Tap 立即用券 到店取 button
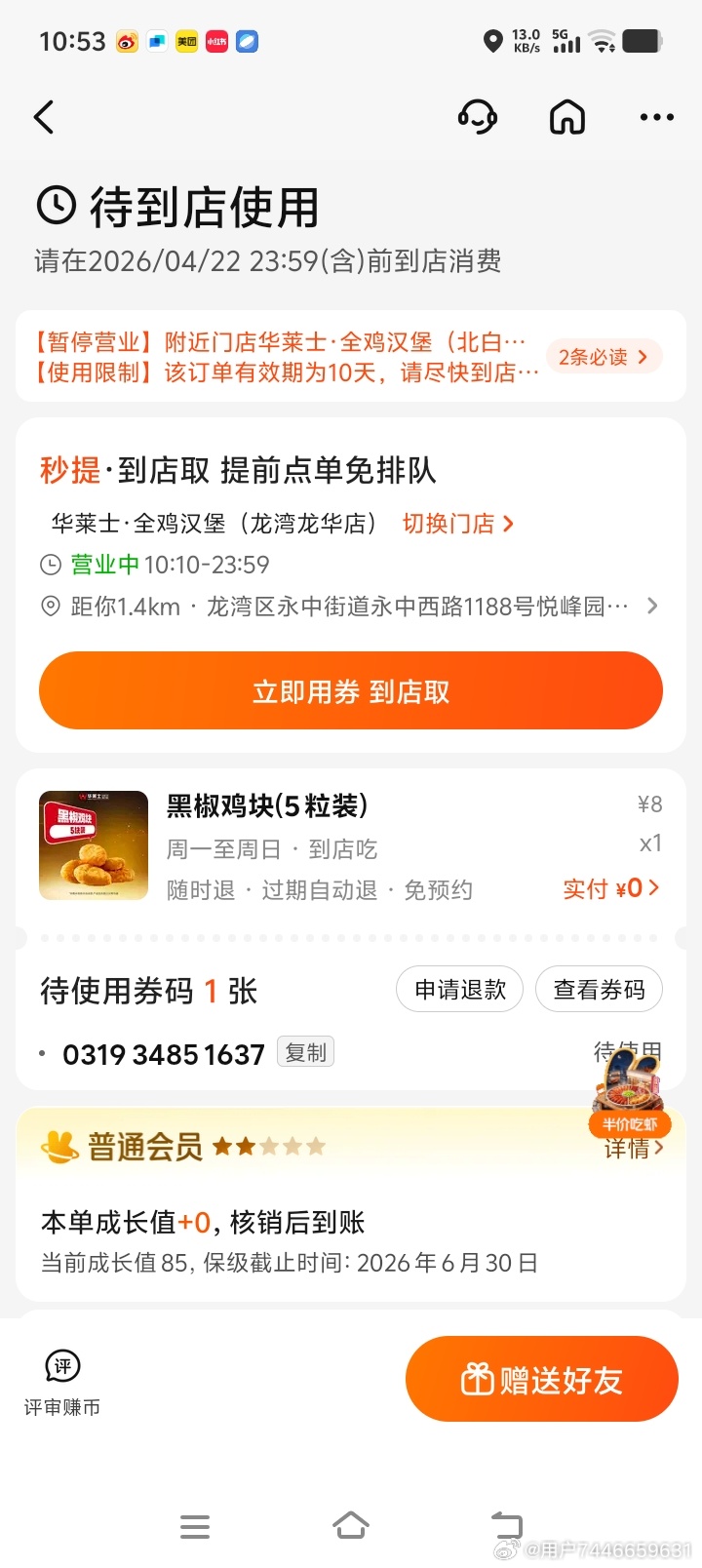Screen dimensions: 702x1568 coord(351,691)
